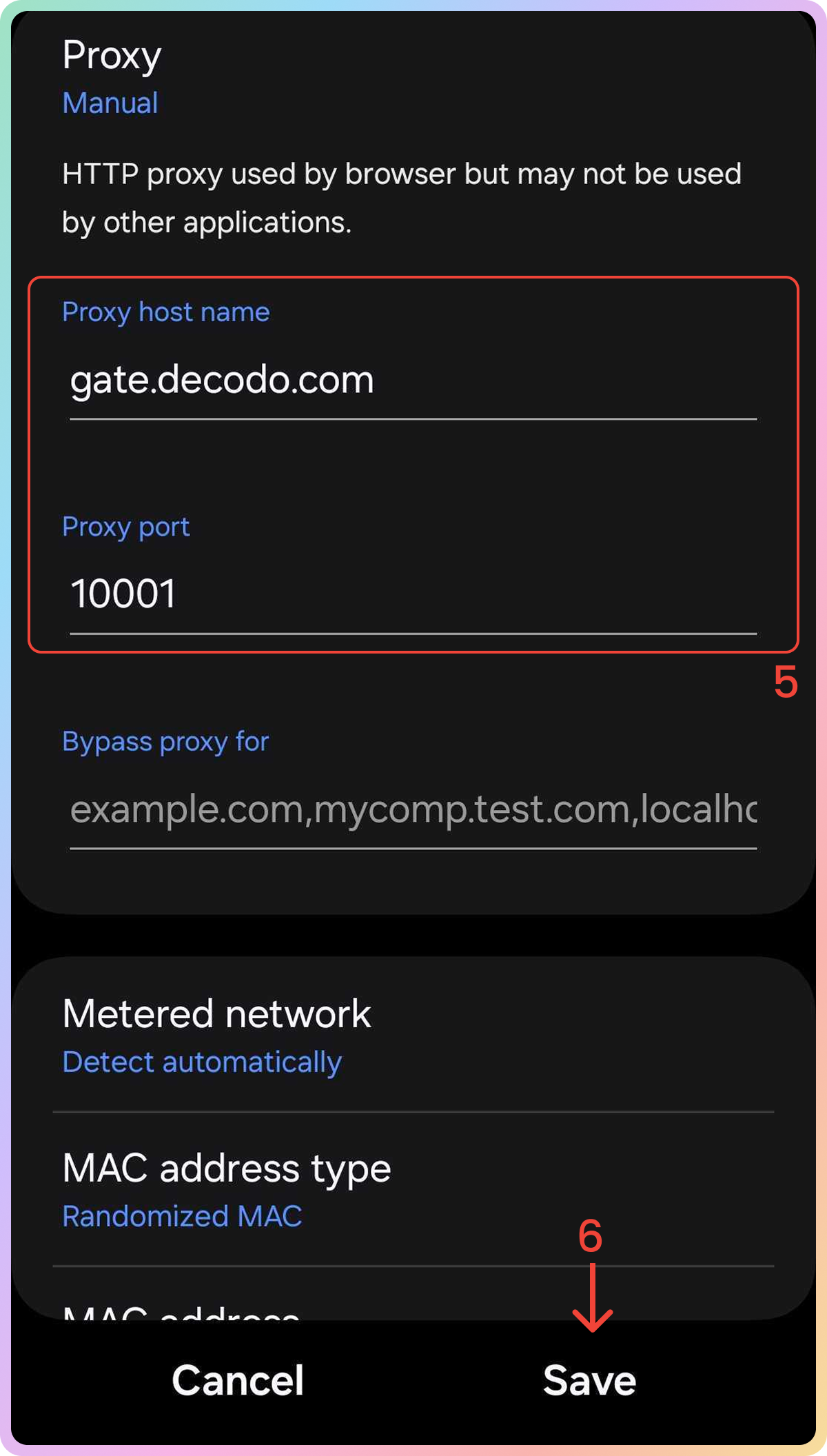
Task: Focus the Bypass proxy for field
Action: point(412,809)
